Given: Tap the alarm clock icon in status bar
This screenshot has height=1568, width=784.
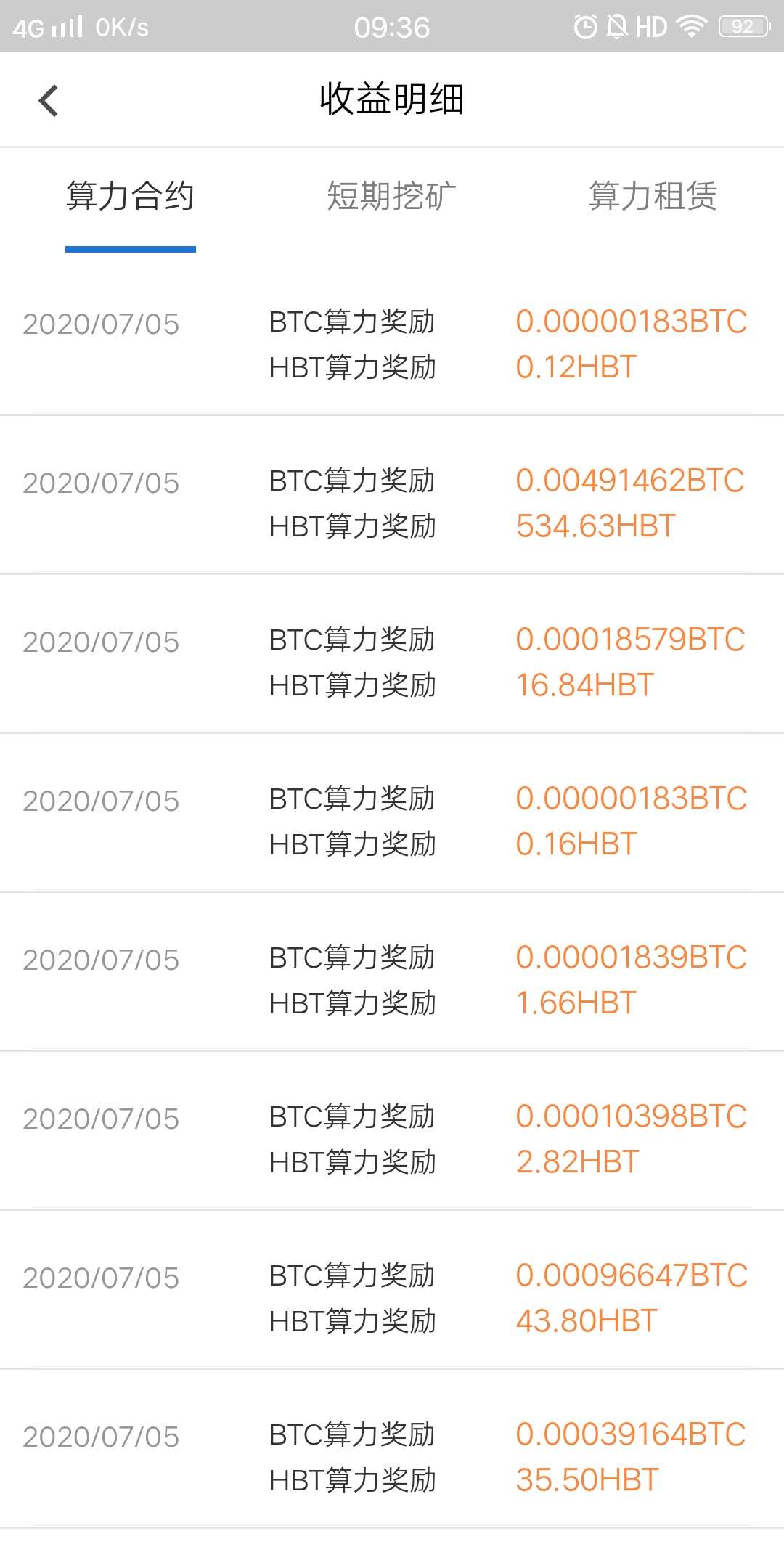Looking at the screenshot, I should tap(585, 26).
